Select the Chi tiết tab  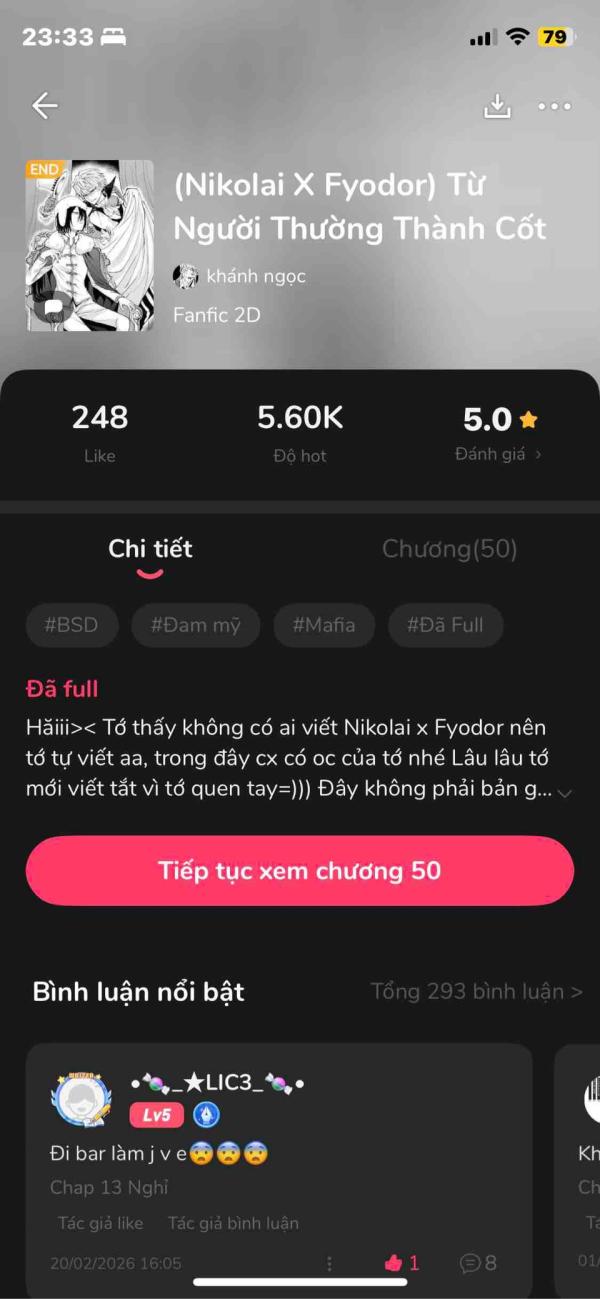[x=150, y=548]
